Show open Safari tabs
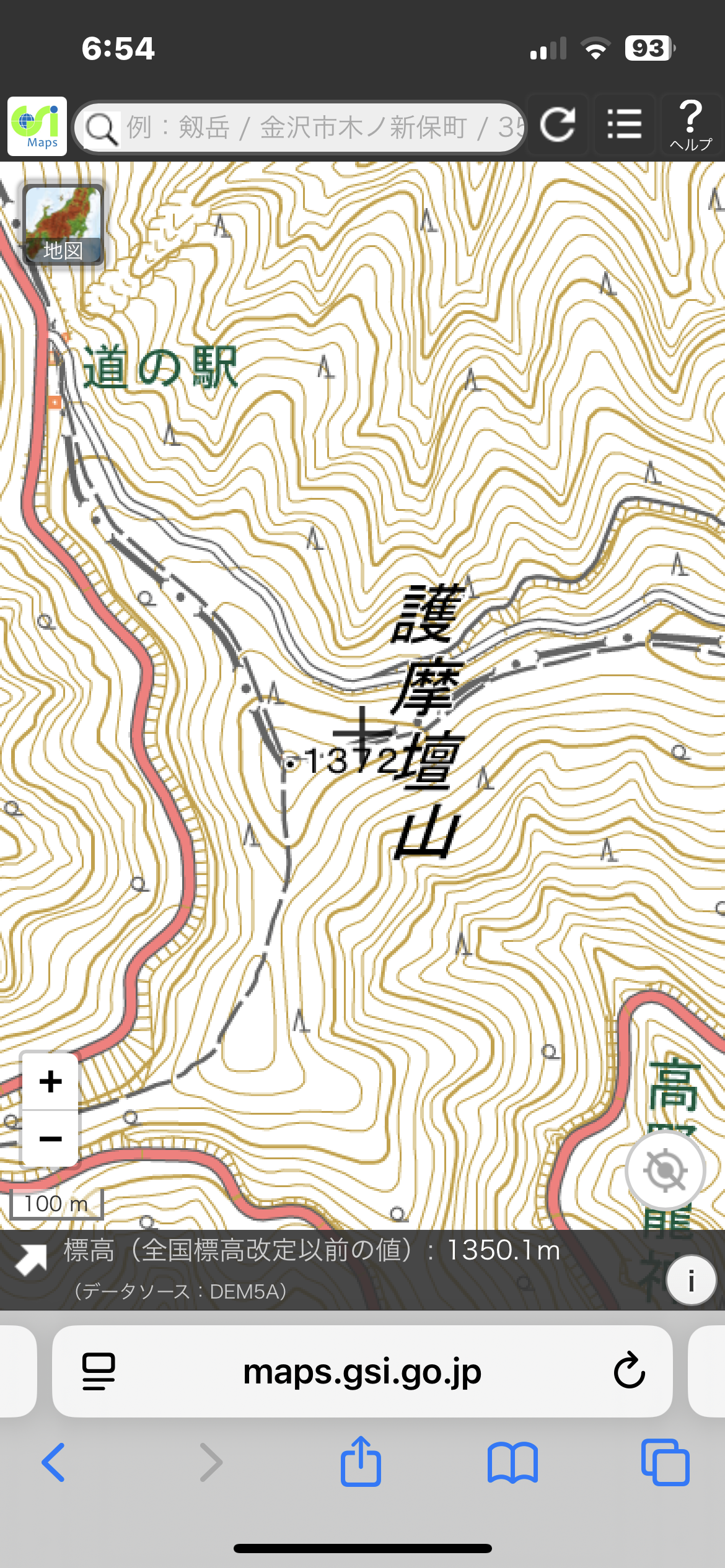The height and width of the screenshot is (1568, 725). [x=665, y=1463]
